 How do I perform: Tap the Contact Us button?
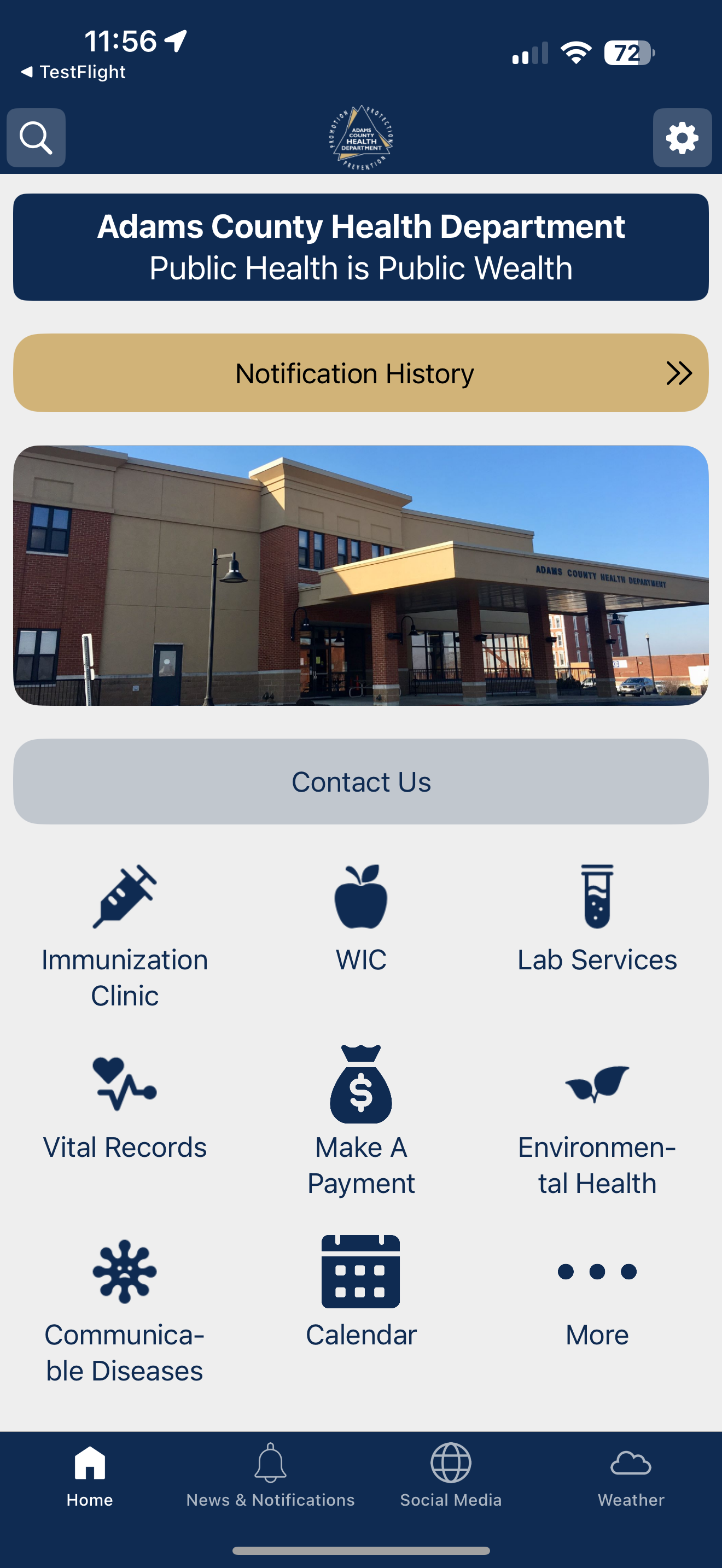pos(361,782)
